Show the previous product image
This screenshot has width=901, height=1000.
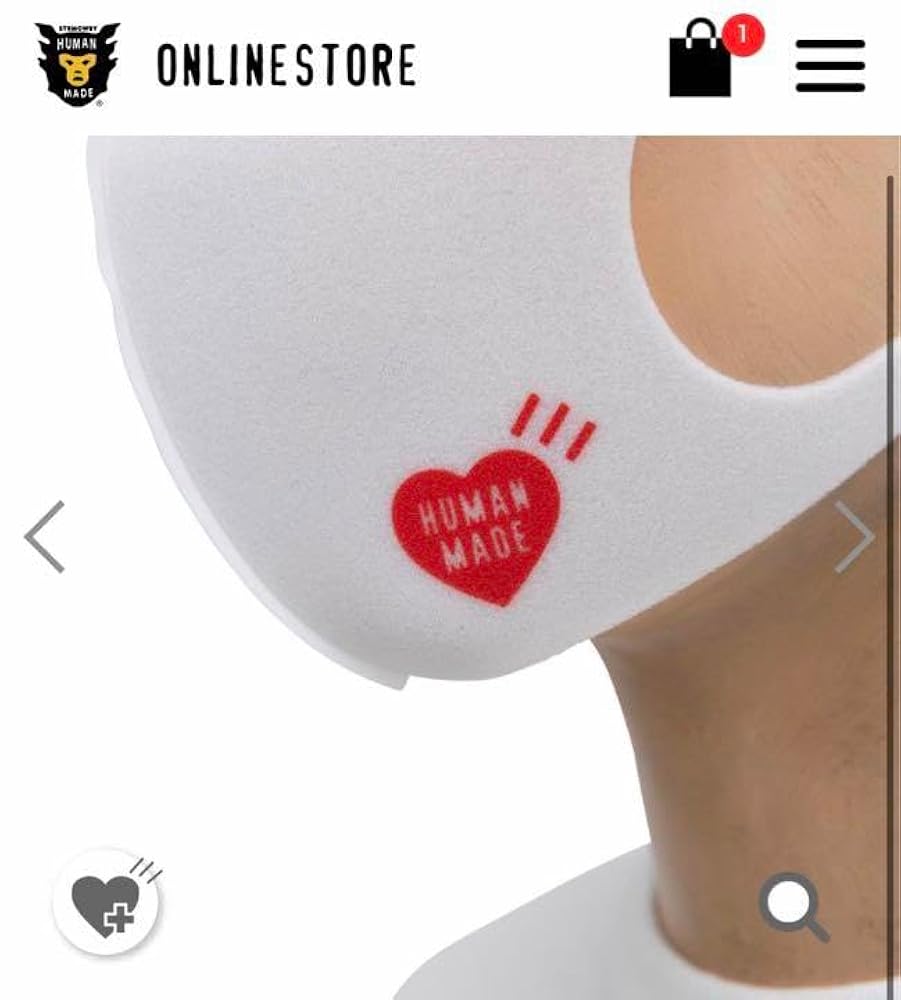pyautogui.click(x=45, y=537)
